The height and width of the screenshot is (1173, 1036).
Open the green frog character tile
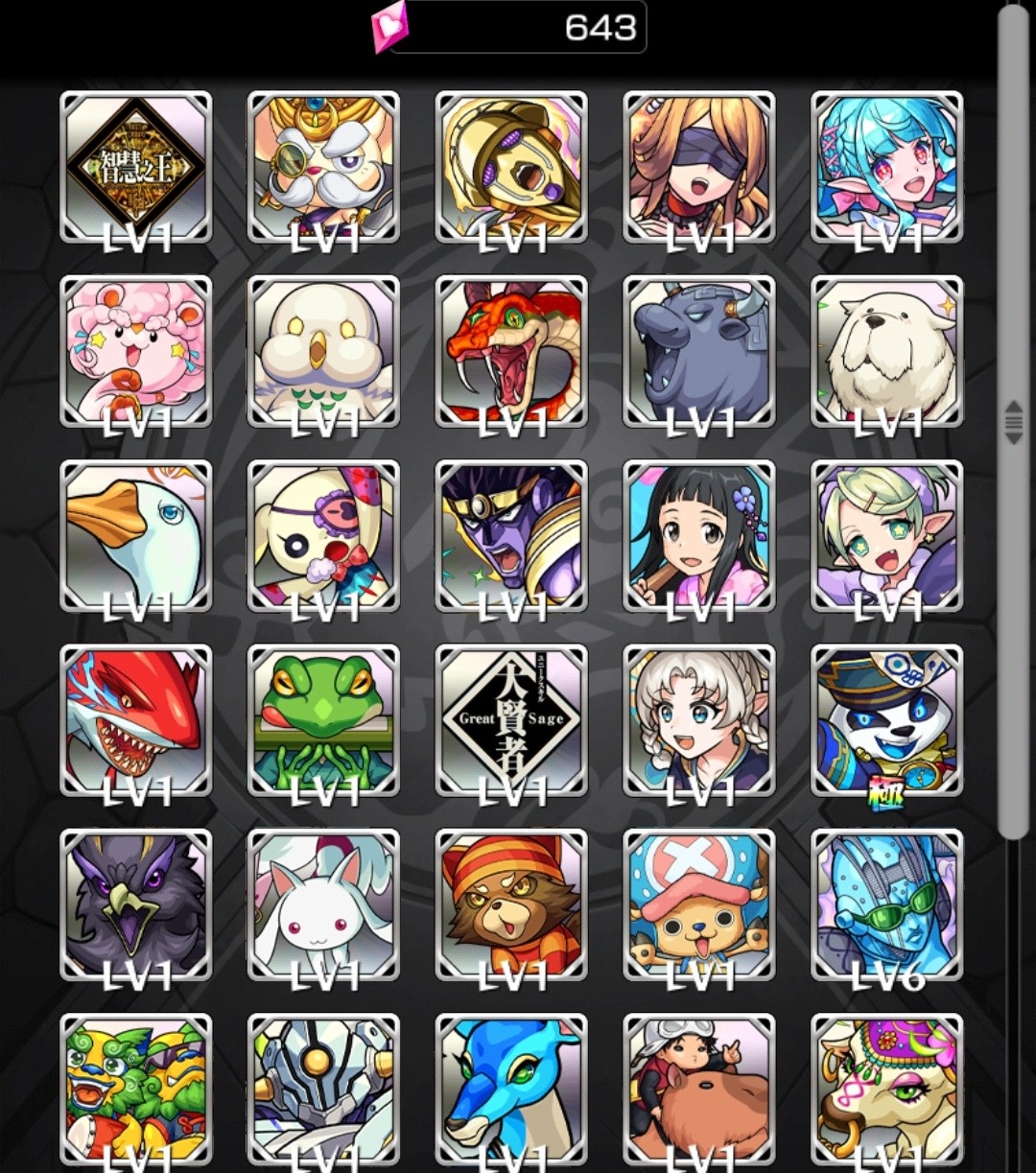323,719
